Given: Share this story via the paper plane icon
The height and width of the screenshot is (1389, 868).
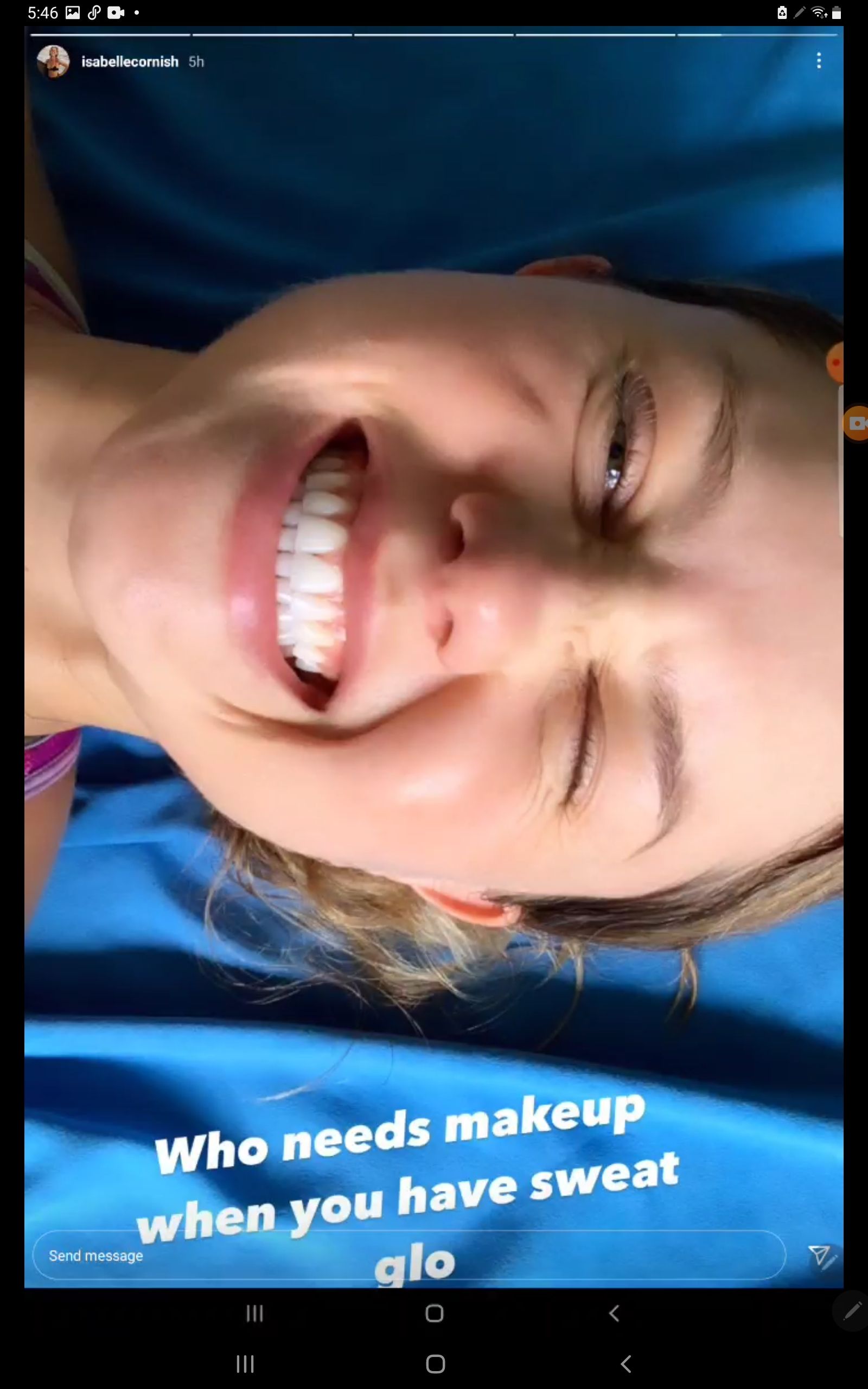Looking at the screenshot, I should pyautogui.click(x=820, y=1256).
